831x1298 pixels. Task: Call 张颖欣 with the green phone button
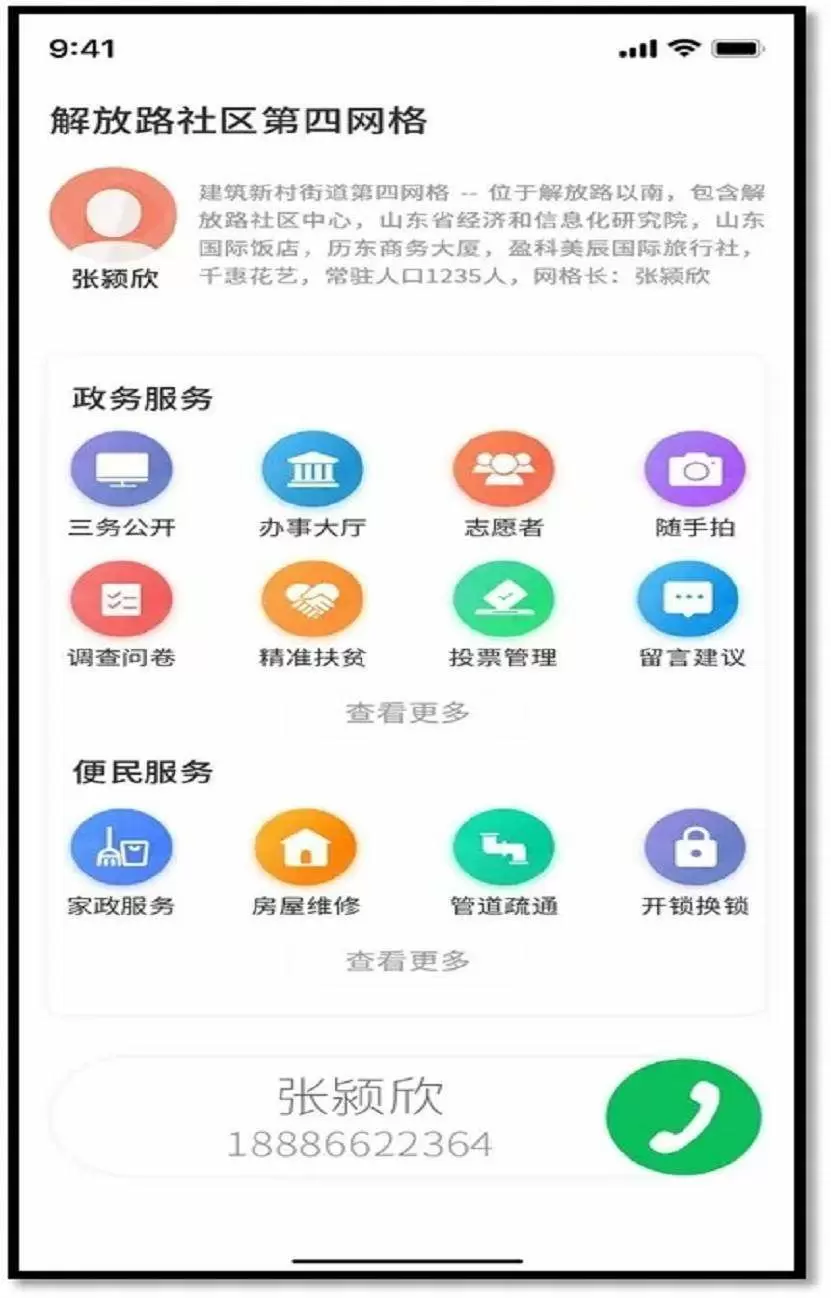[x=683, y=1117]
